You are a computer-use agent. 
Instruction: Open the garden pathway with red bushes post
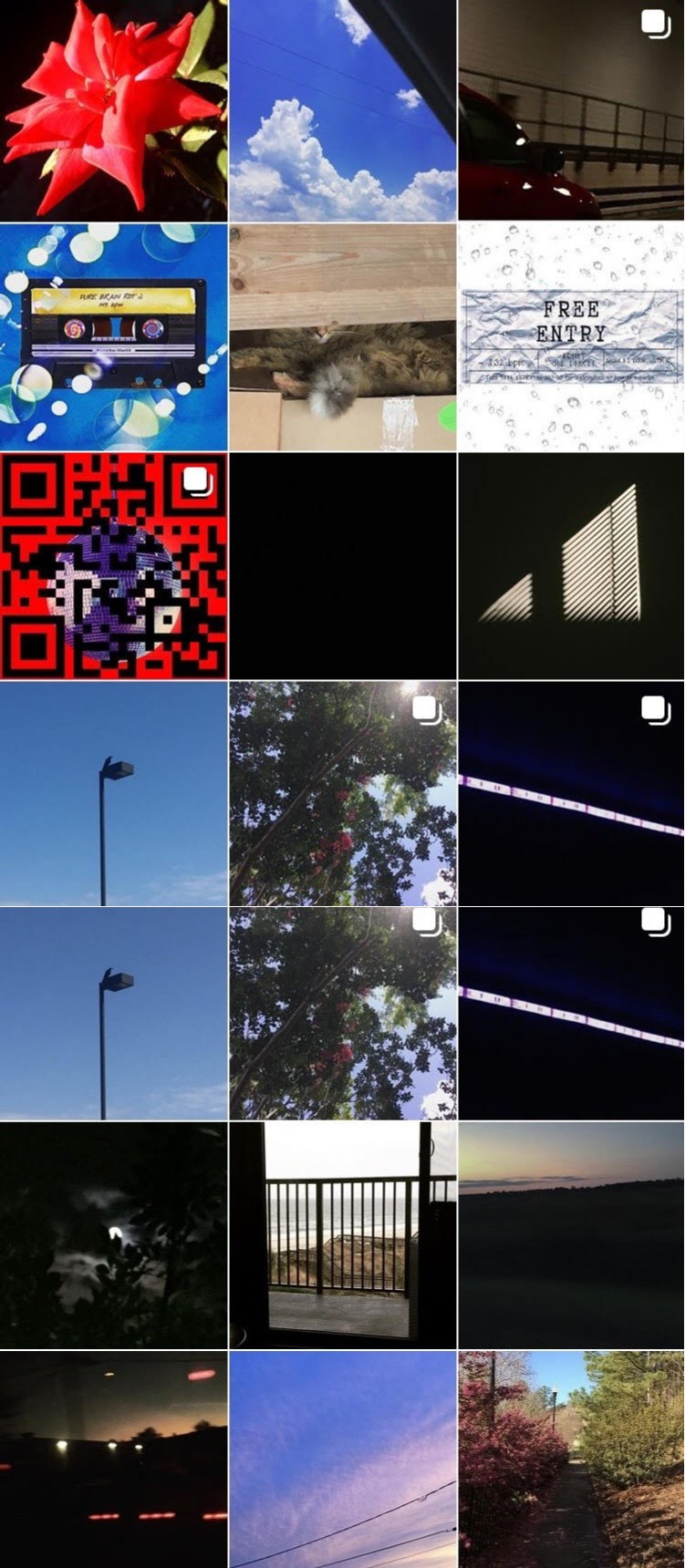coord(571,1459)
